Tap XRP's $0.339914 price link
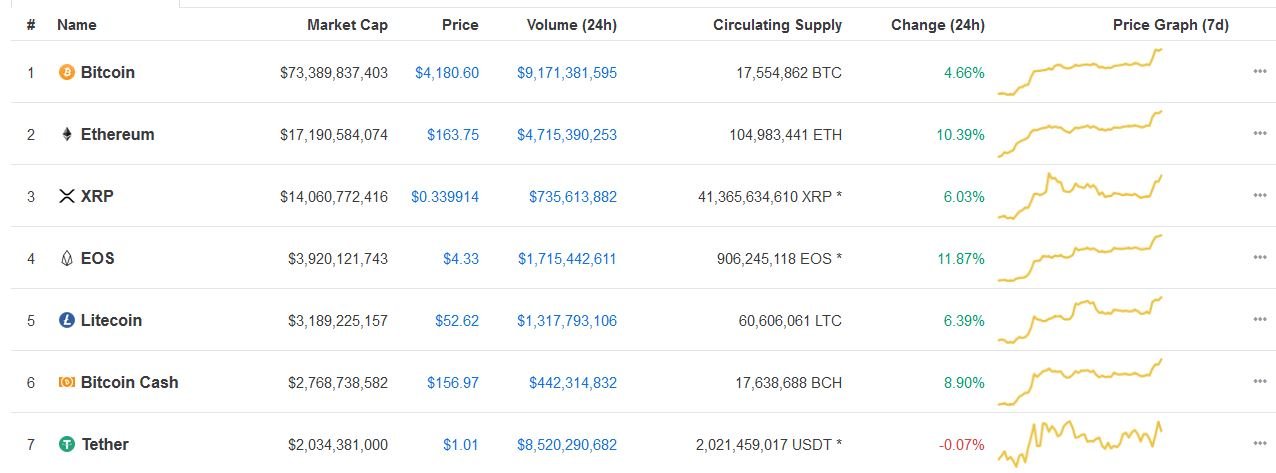This screenshot has width=1276, height=473. [x=444, y=196]
